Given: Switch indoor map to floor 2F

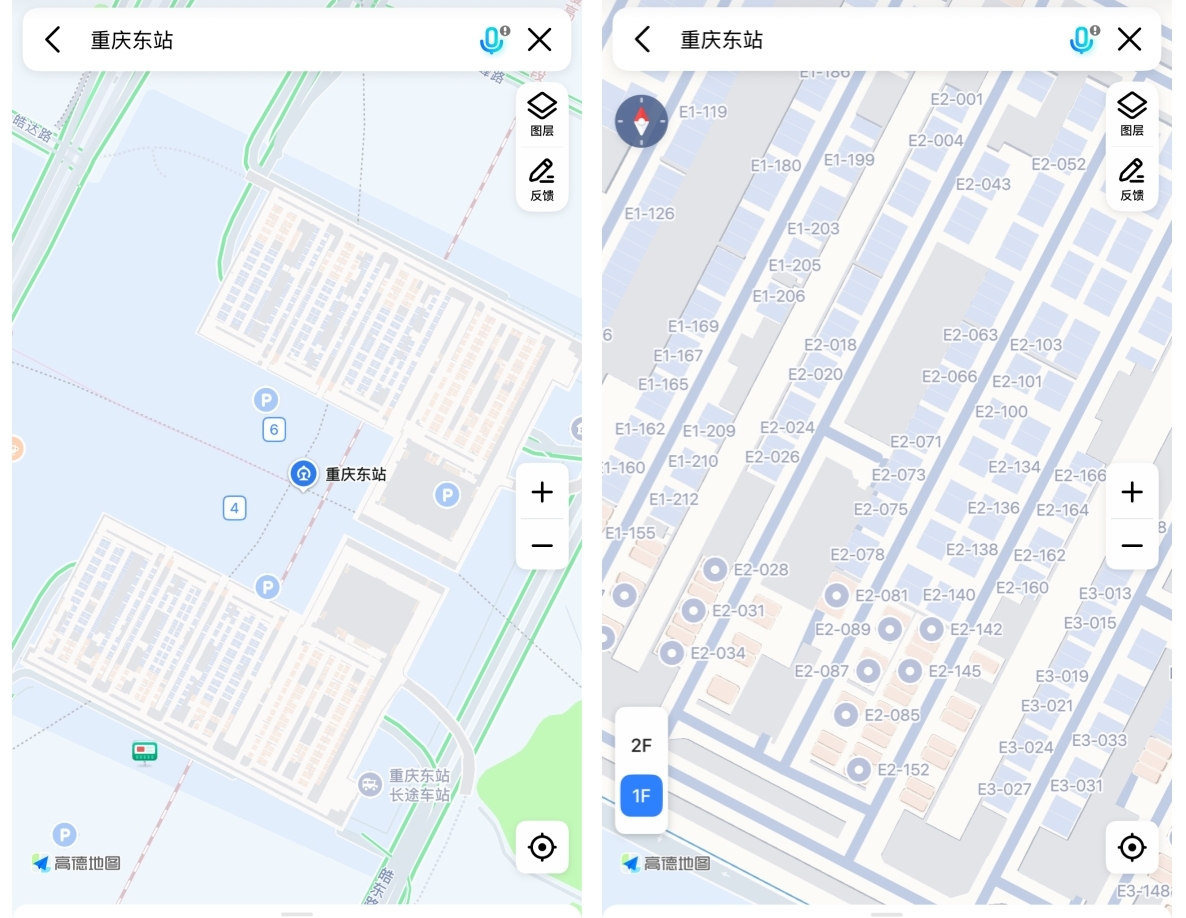Looking at the screenshot, I should [641, 745].
